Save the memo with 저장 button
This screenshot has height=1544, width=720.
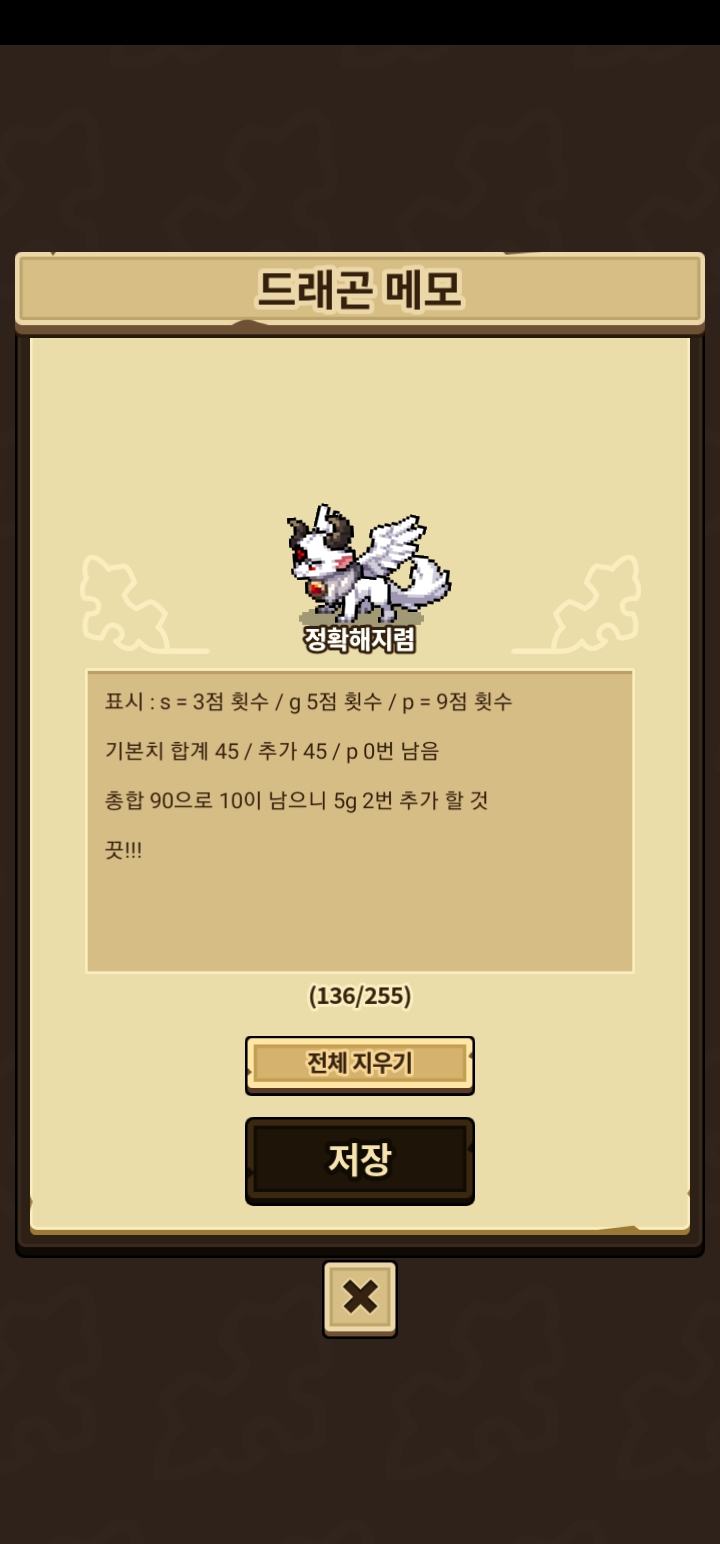pos(360,1160)
